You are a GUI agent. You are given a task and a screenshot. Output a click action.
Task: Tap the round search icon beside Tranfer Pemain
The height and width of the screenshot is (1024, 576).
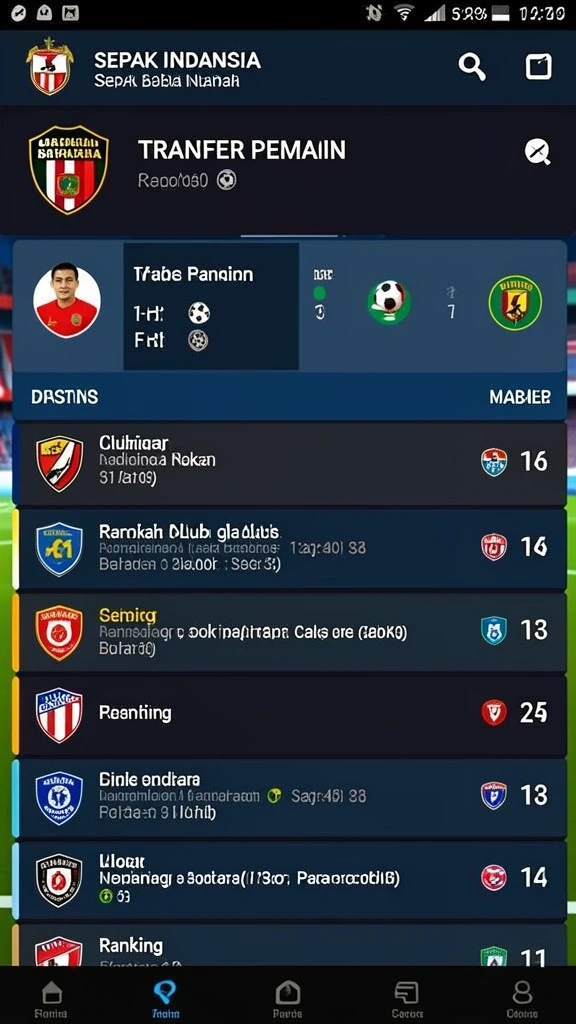(x=537, y=152)
